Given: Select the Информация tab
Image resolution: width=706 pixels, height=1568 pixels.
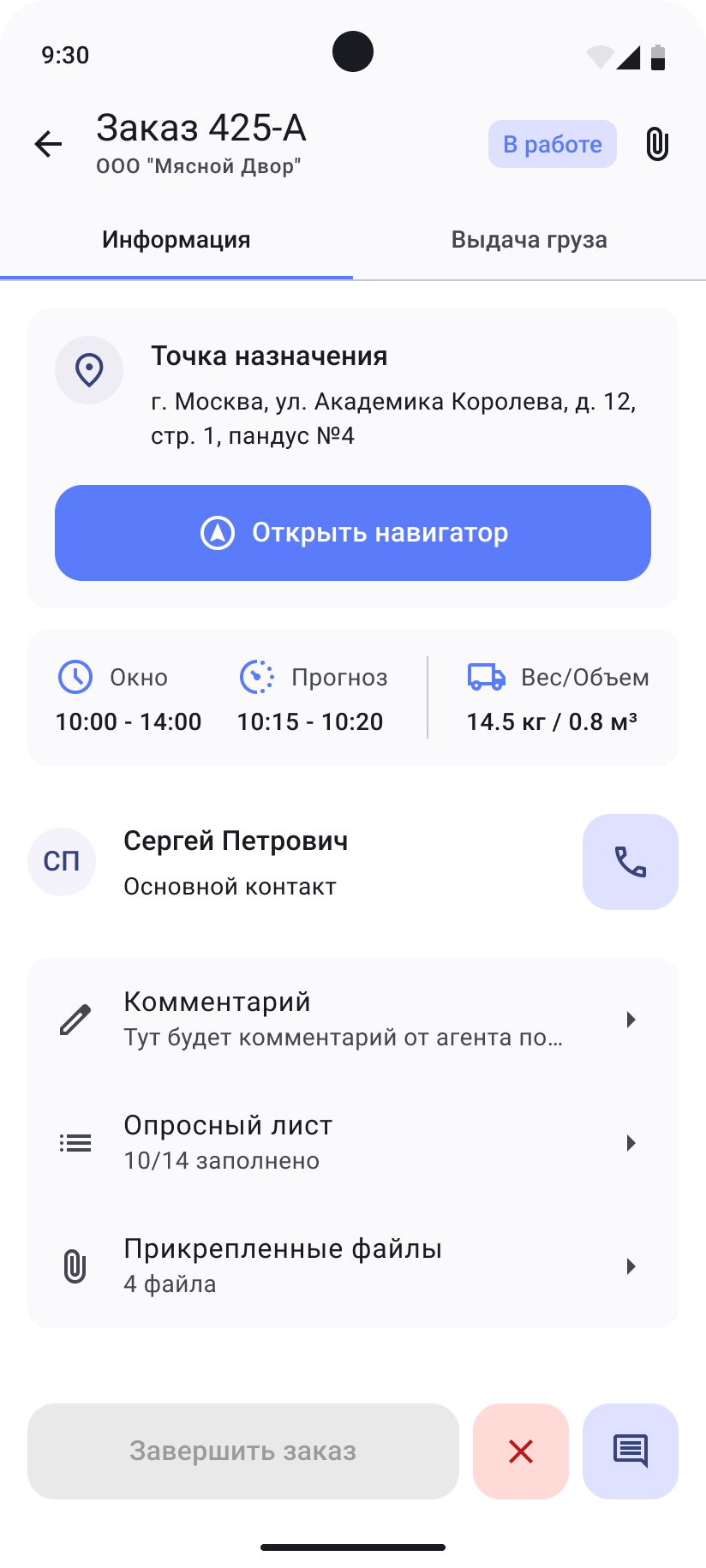Looking at the screenshot, I should [x=176, y=239].
